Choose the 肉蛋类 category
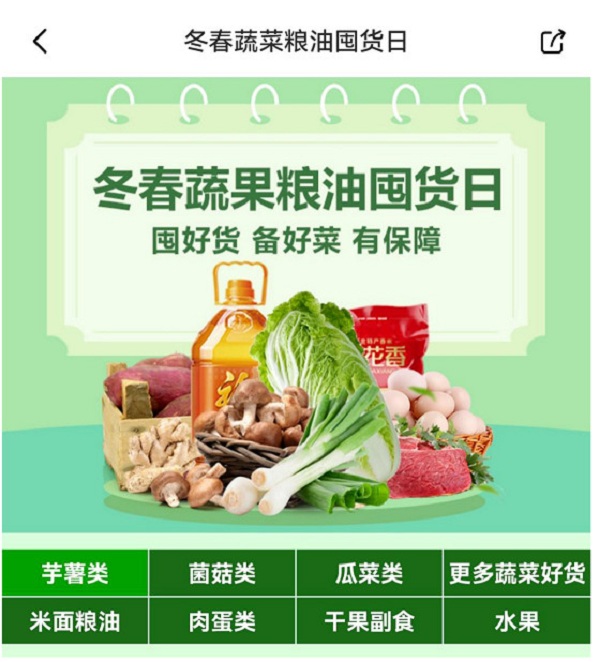Image resolution: width=600 pixels, height=662 pixels. 222,621
